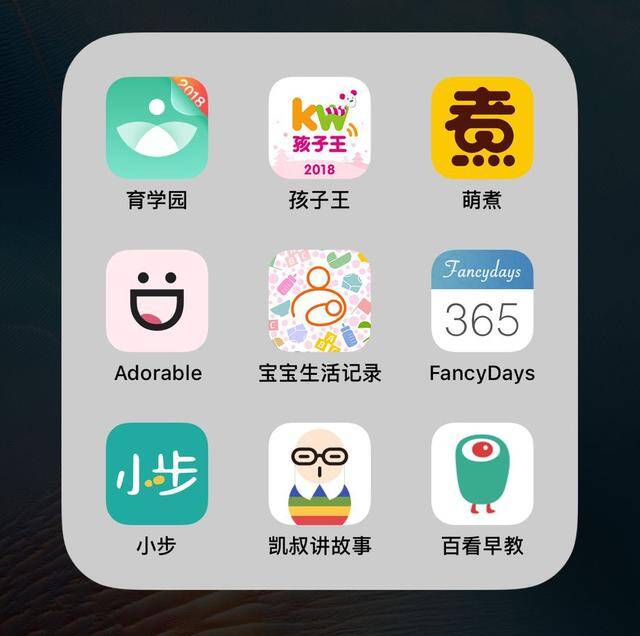Open the 育学园 app
The height and width of the screenshot is (636, 640).
(157, 128)
